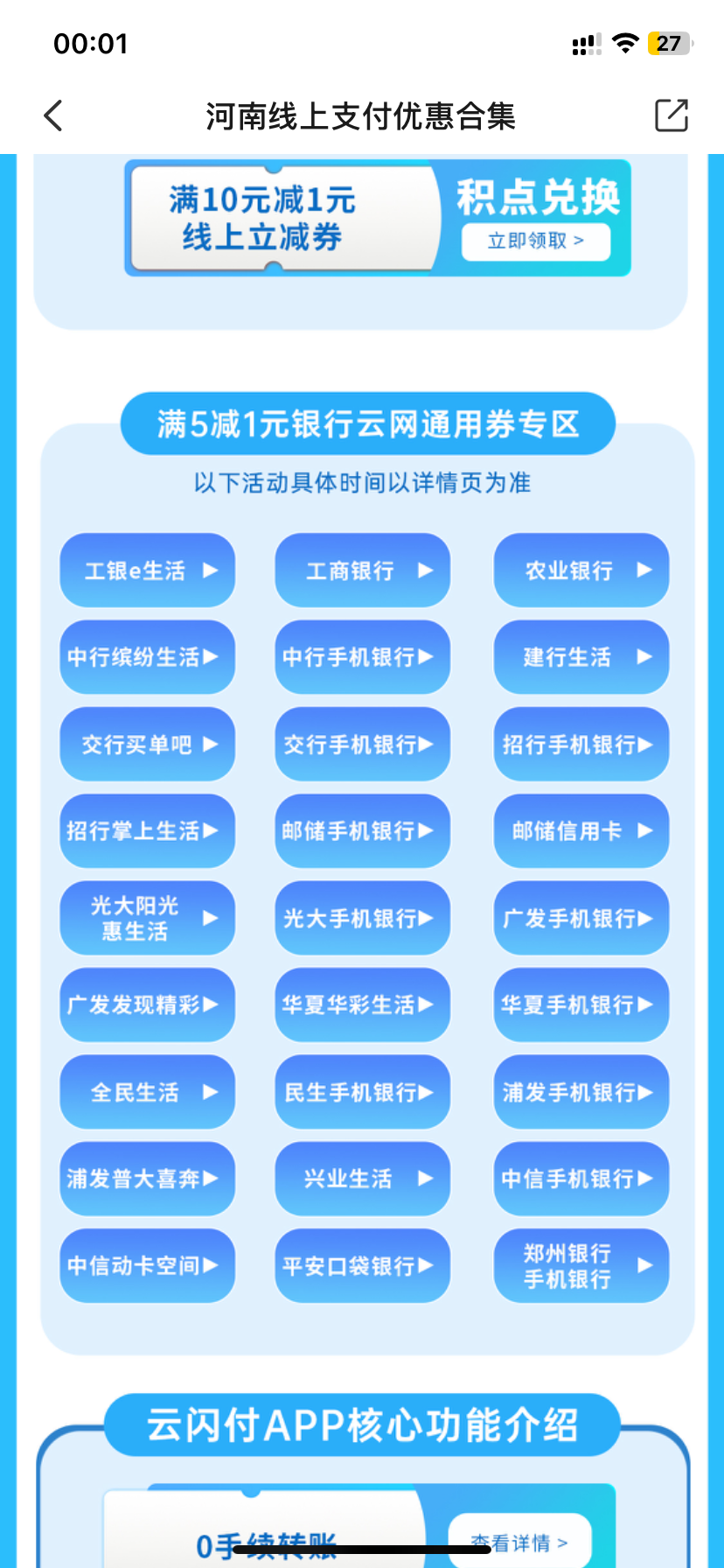Tap 平安口袋银行 button
Screen dimensions: 724x1568
(x=362, y=1265)
